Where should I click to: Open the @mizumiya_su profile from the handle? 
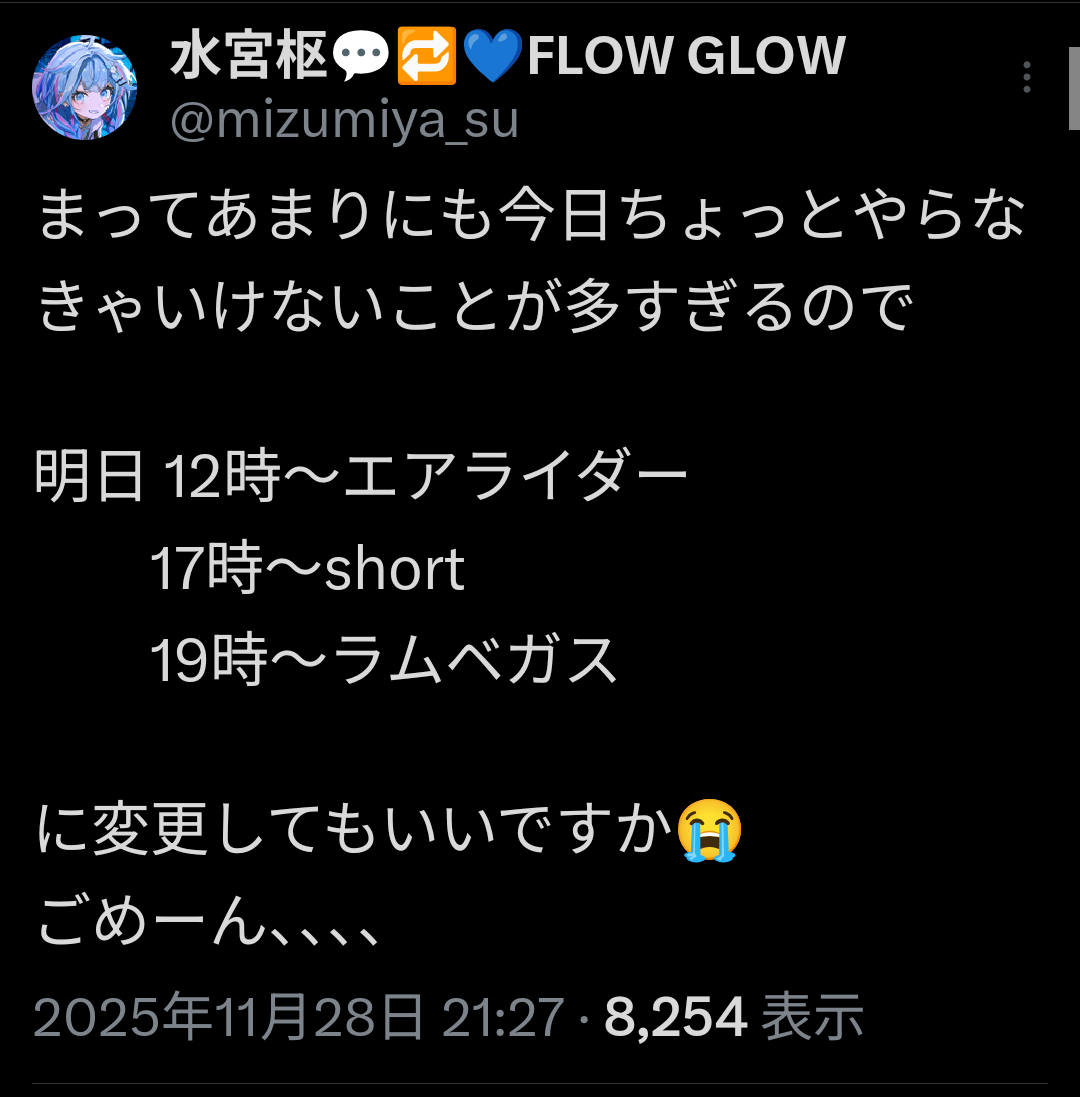pos(344,121)
